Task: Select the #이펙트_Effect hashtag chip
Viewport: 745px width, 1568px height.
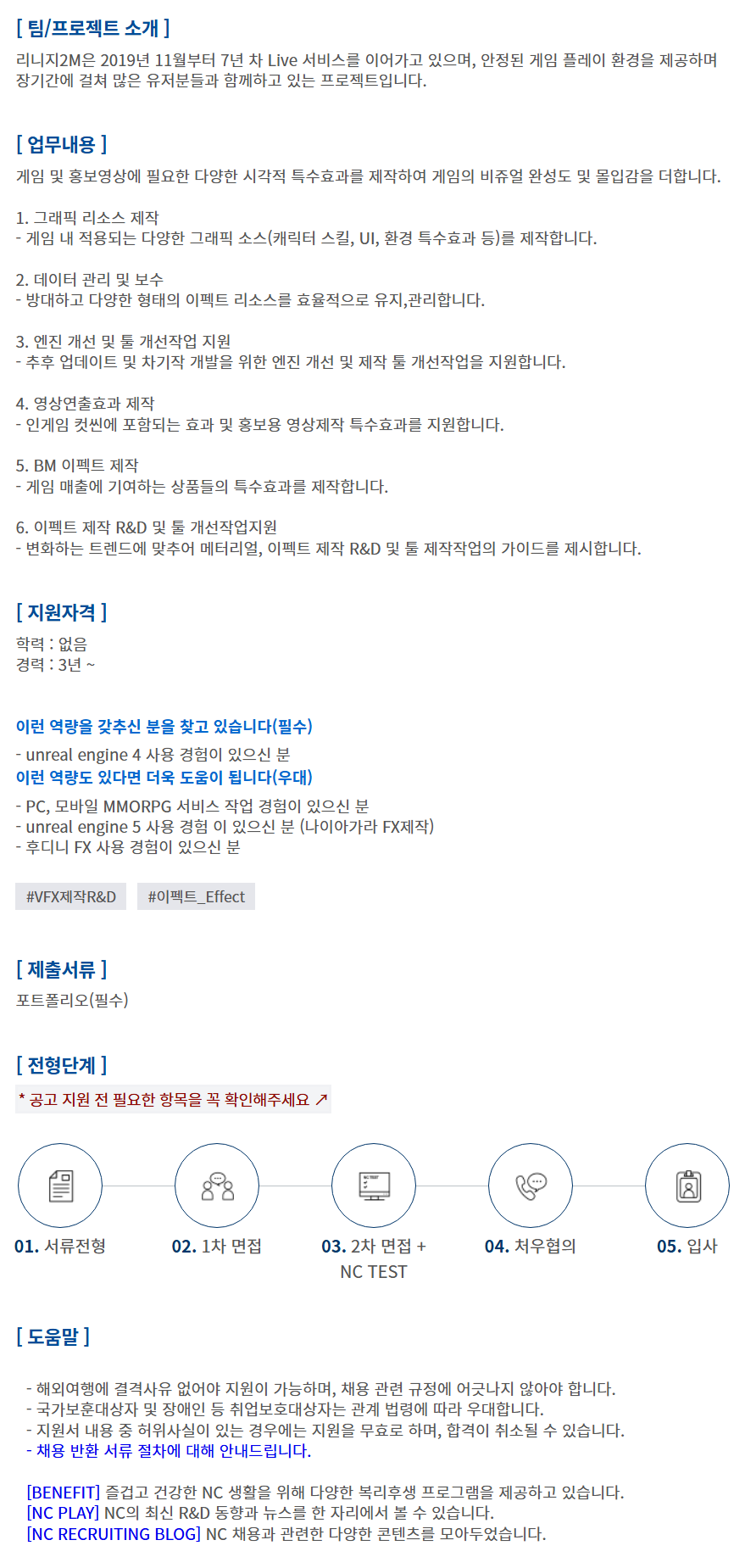Action: (x=196, y=896)
